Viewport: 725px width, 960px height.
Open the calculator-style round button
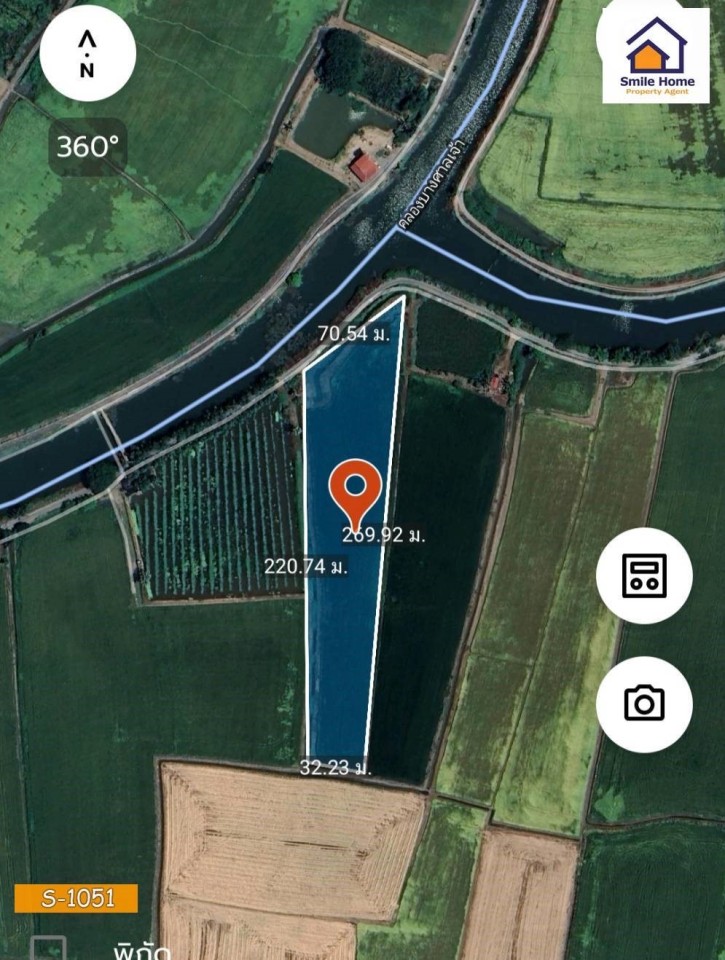[644, 576]
